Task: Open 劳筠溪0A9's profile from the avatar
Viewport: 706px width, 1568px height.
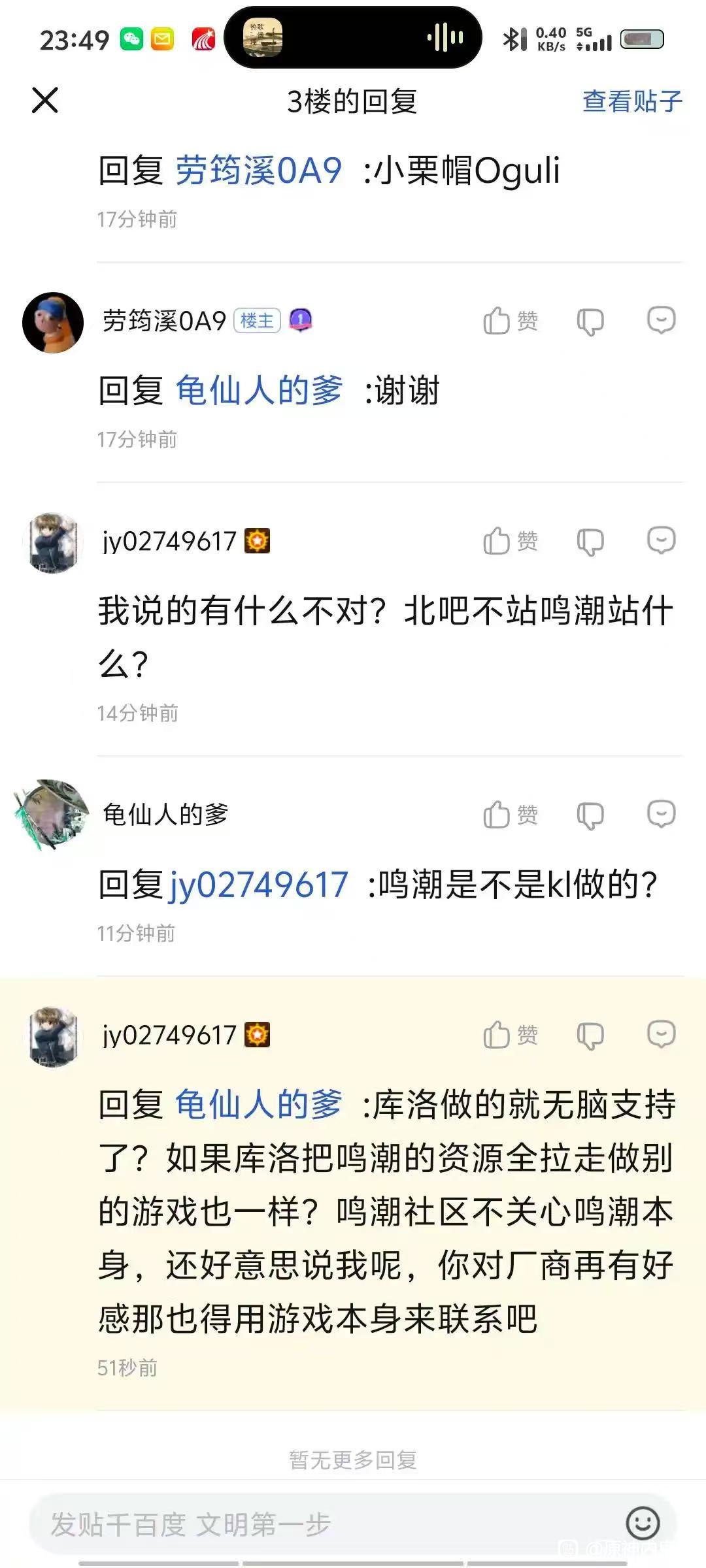Action: click(x=53, y=322)
